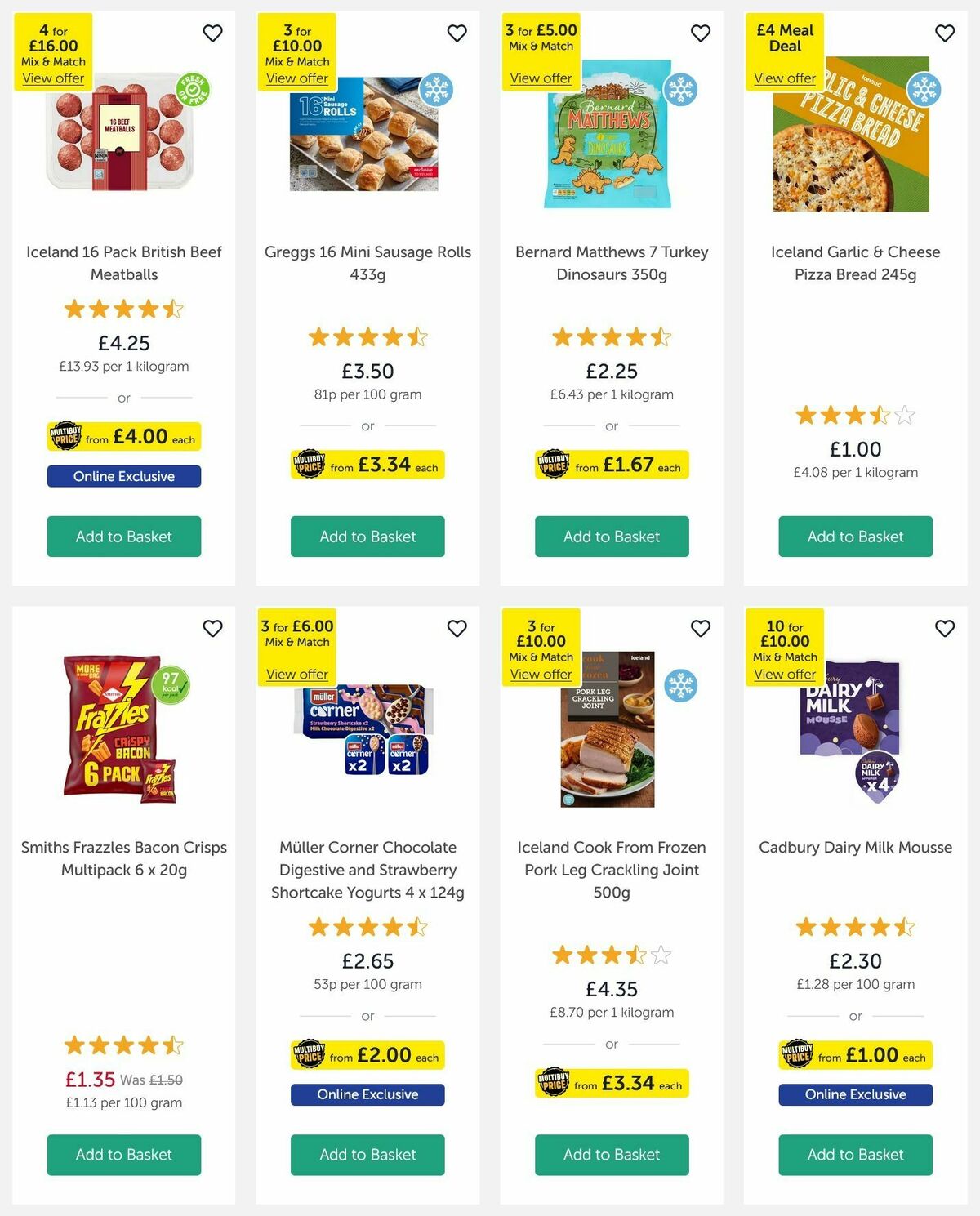This screenshot has height=1216, width=980.
Task: Toggle the favourite heart on Müller Corner Yogurts
Action: click(x=457, y=629)
